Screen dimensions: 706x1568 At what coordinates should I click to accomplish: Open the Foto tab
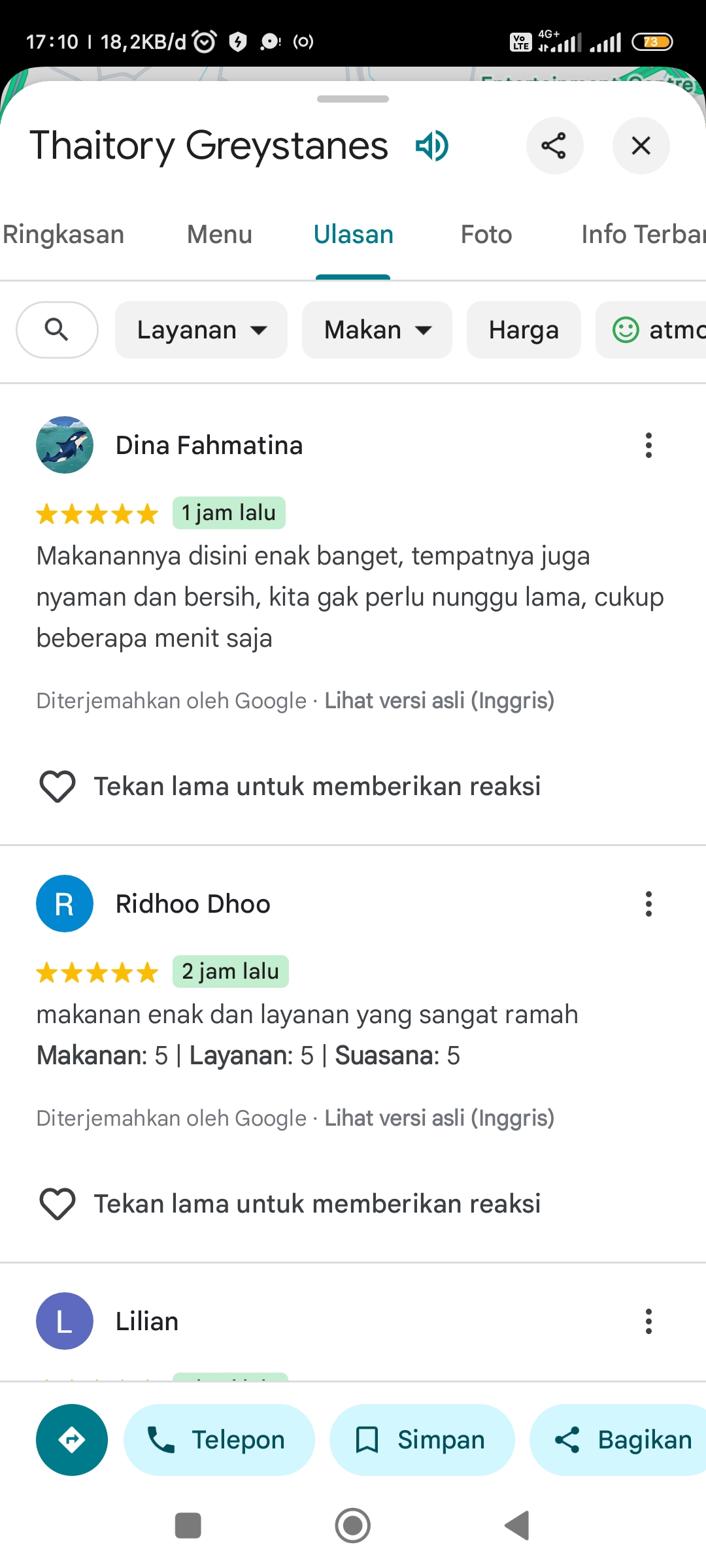[x=486, y=235]
